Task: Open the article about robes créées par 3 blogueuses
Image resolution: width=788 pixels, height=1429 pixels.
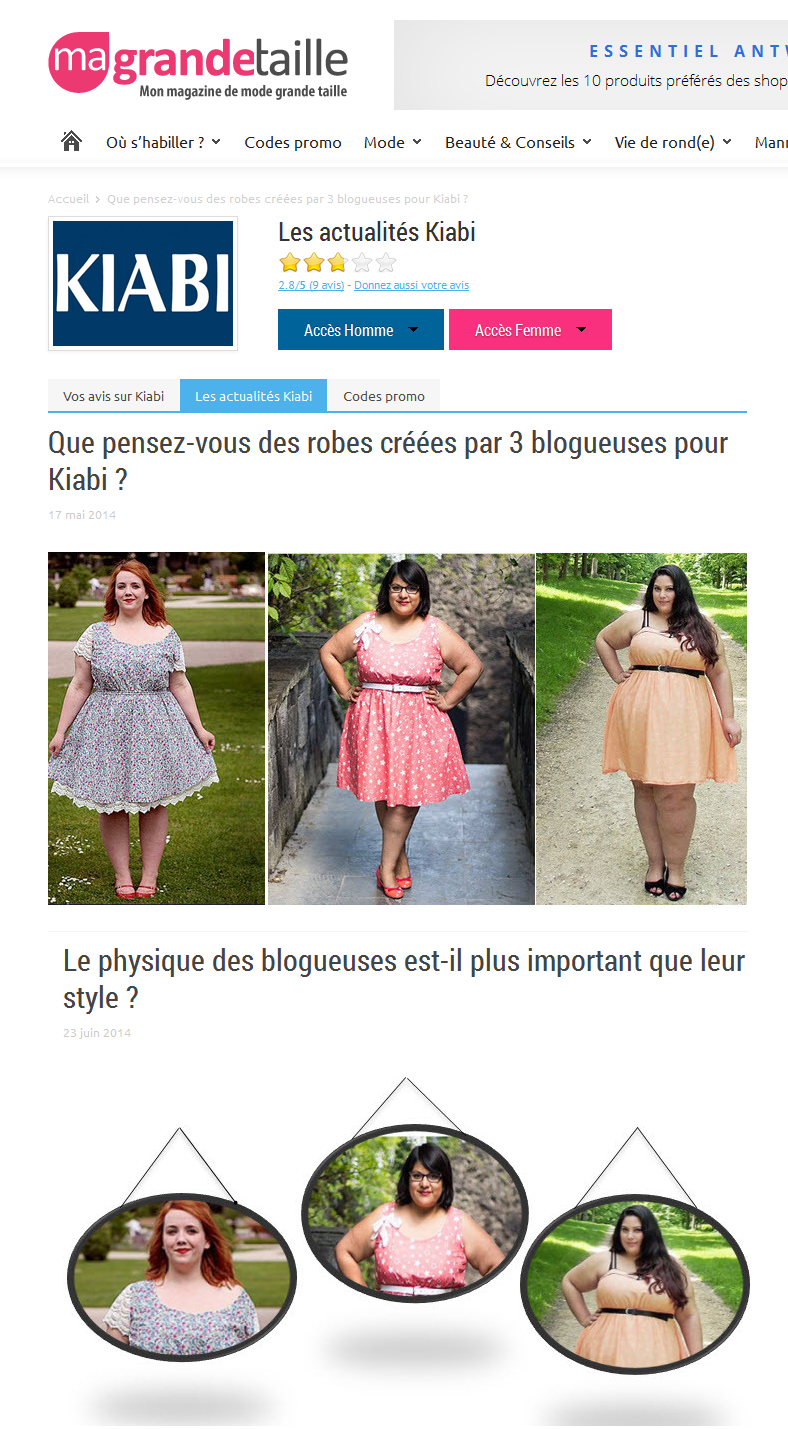Action: 388,461
